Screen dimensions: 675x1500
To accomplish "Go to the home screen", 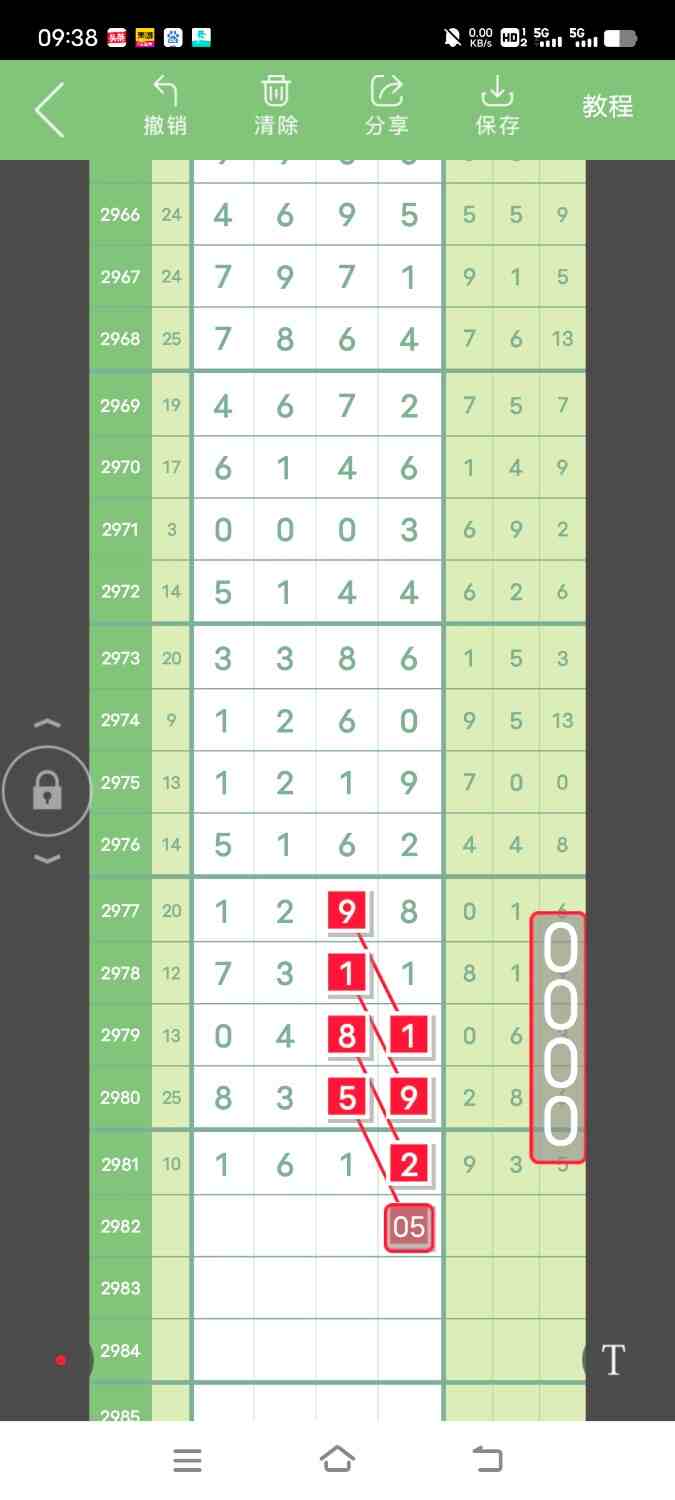I will click(x=337, y=1460).
